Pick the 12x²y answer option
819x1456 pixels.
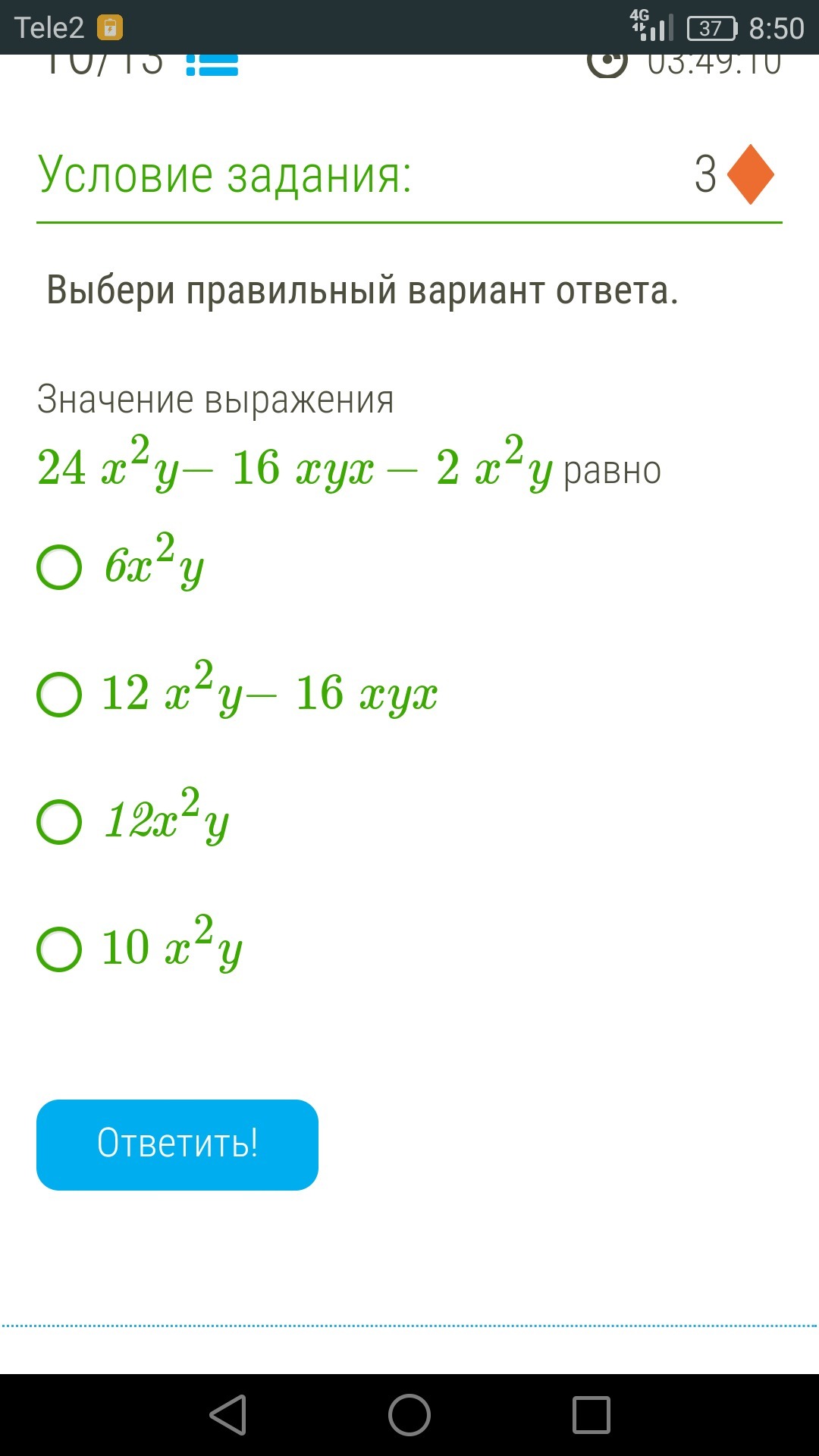point(59,821)
